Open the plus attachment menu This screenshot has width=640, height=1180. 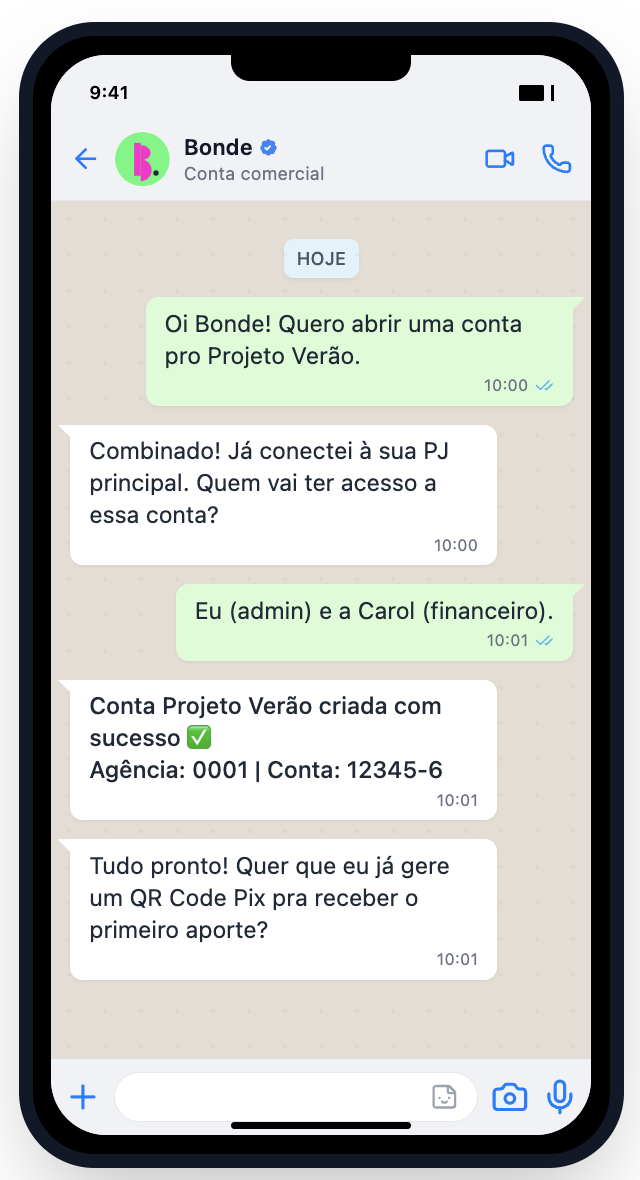83,1097
